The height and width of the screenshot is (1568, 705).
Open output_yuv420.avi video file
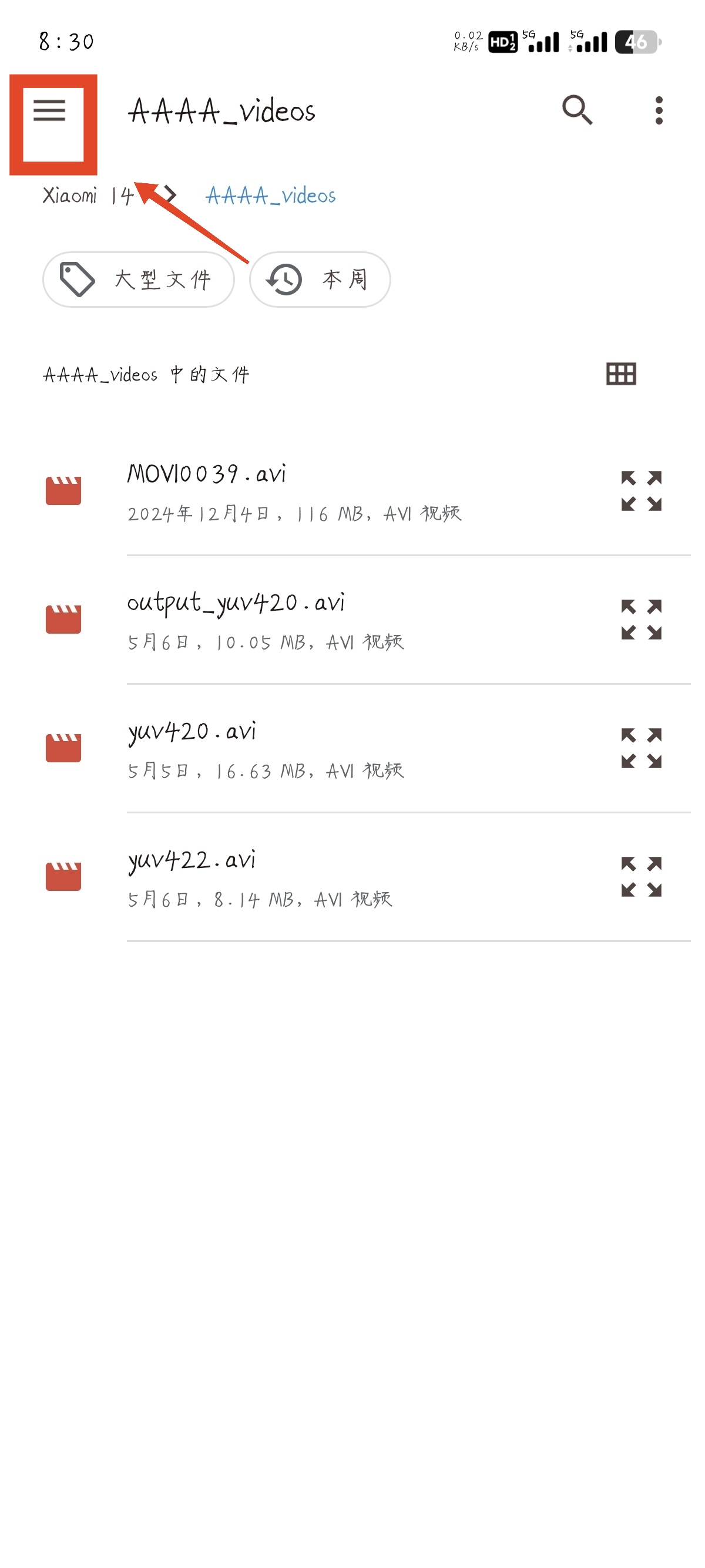pyautogui.click(x=292, y=620)
